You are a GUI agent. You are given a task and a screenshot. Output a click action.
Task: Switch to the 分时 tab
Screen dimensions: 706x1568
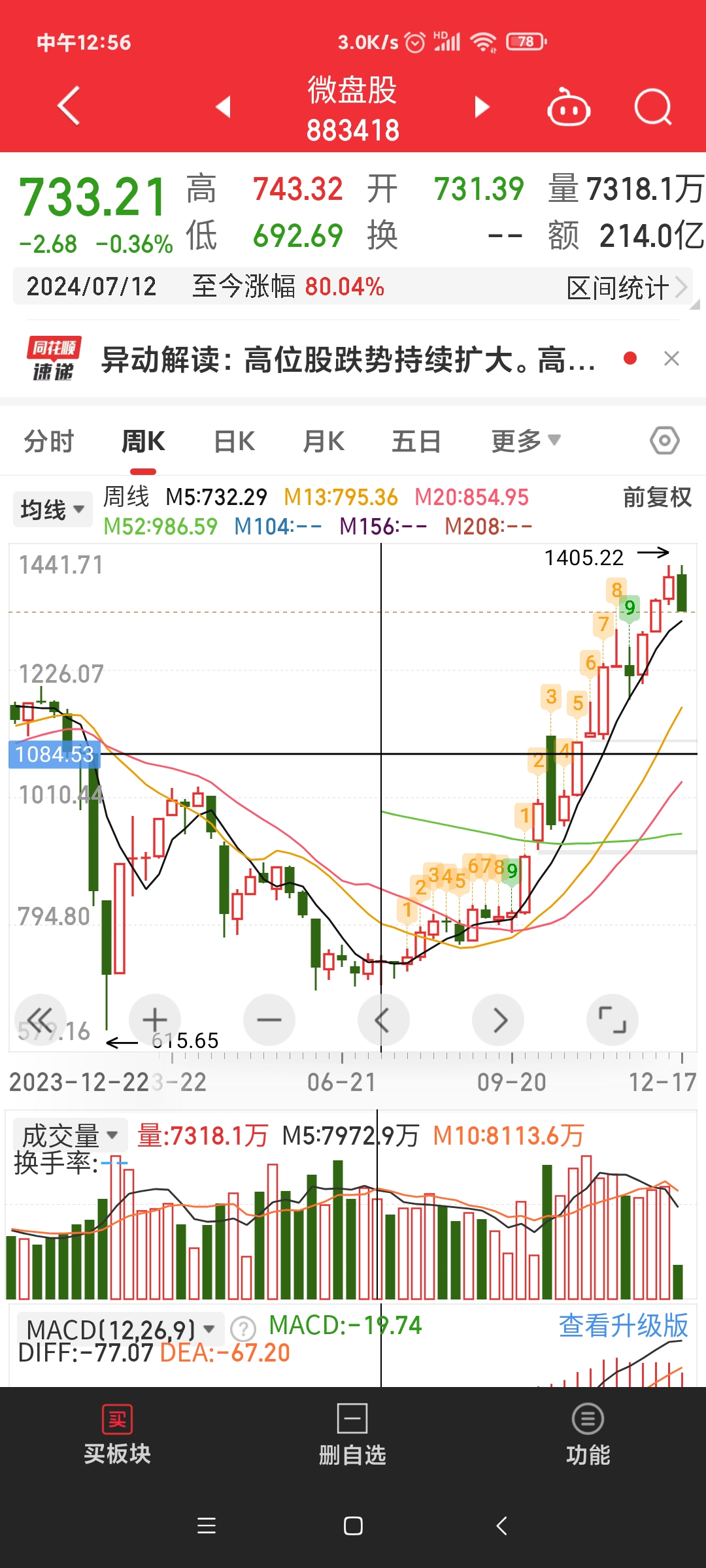(49, 442)
